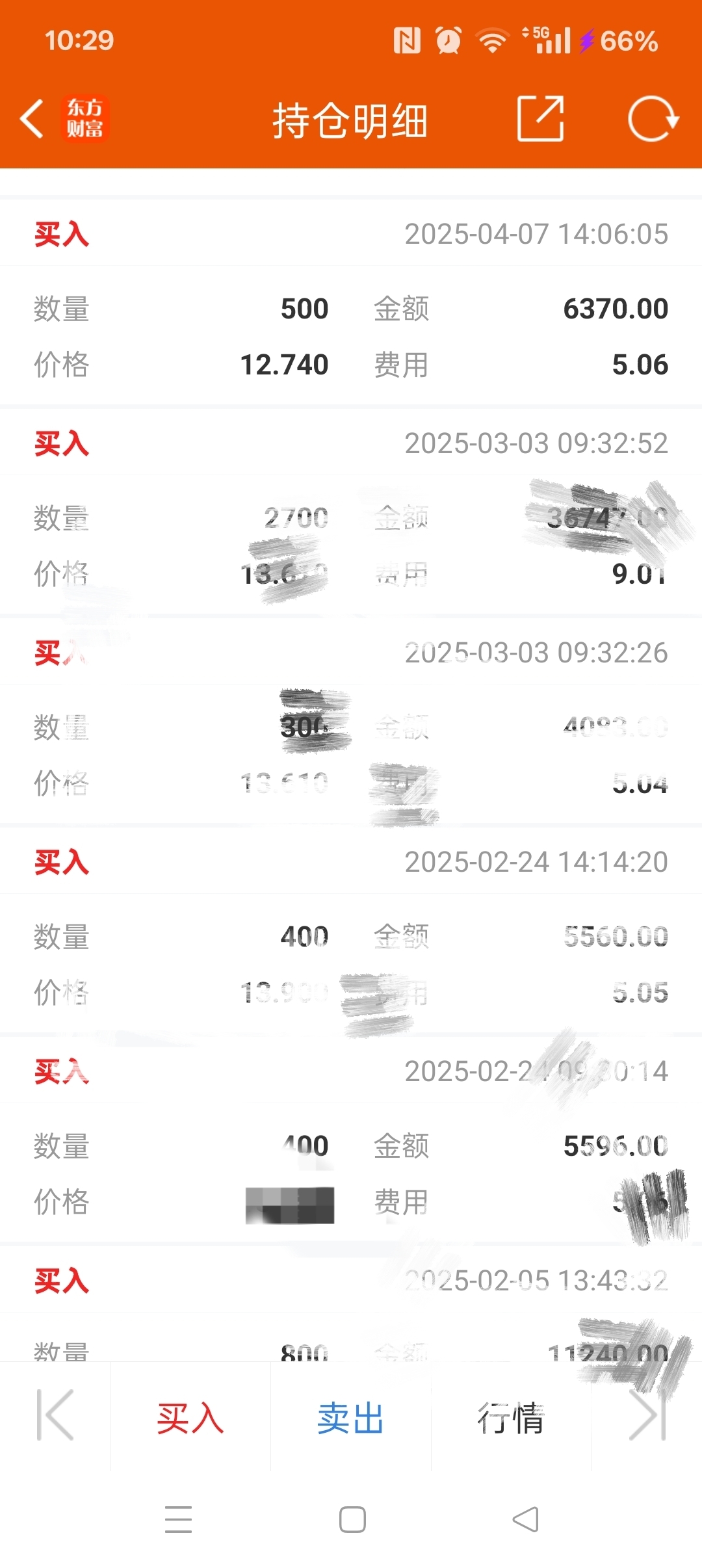Image resolution: width=702 pixels, height=1568 pixels.
Task: Jump to the previous stock arrow
Action: pos(55,1415)
